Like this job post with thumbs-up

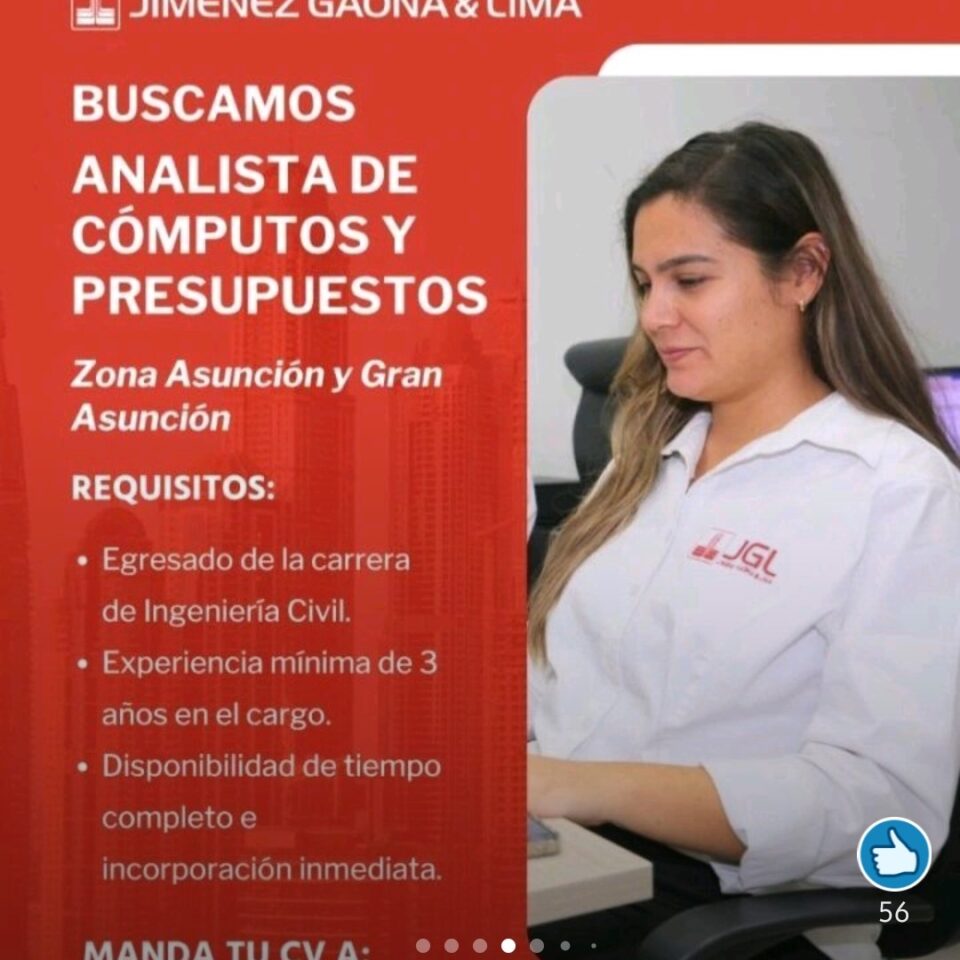893,854
